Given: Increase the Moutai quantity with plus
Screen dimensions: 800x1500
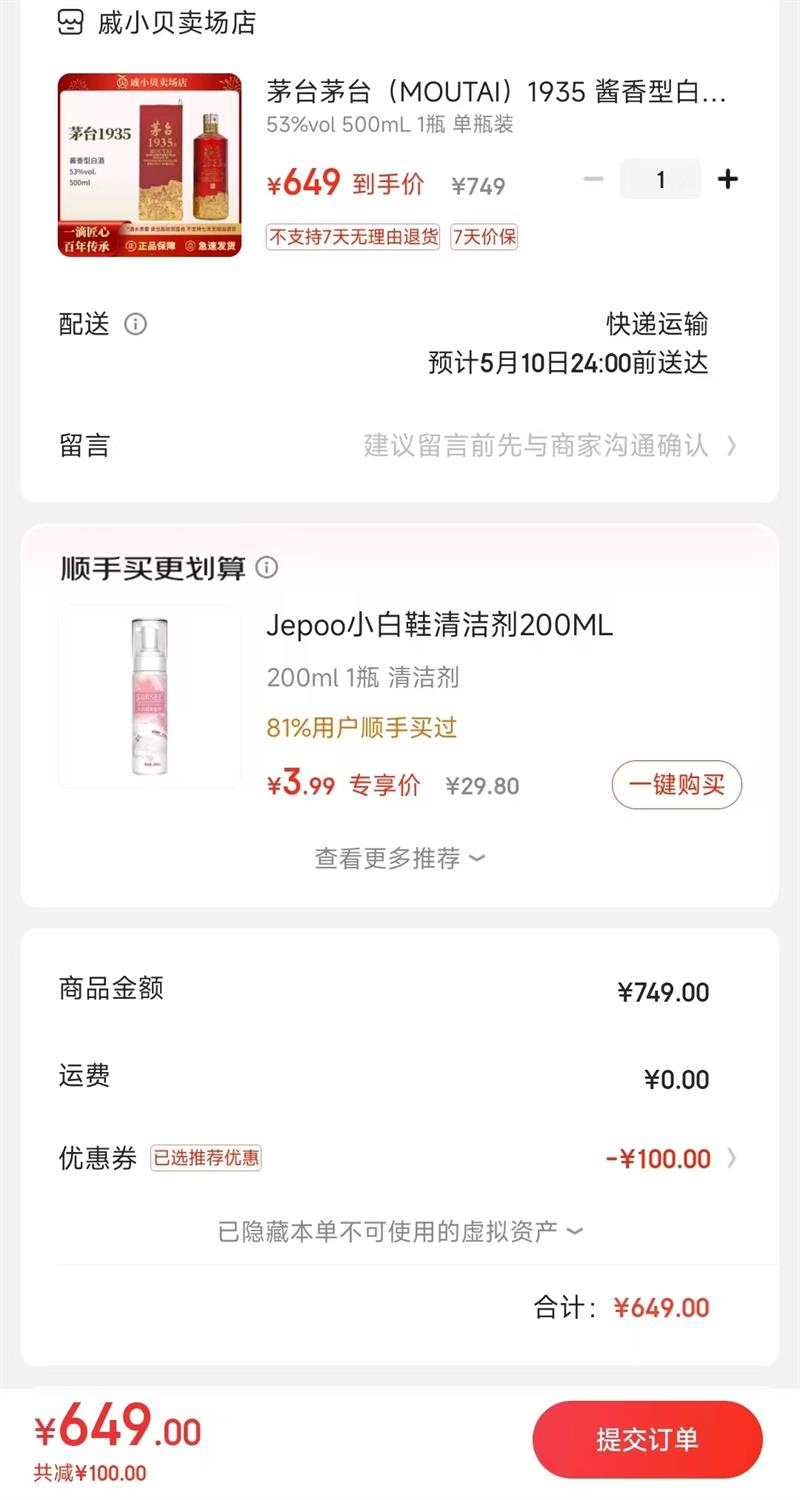Looking at the screenshot, I should [x=728, y=180].
